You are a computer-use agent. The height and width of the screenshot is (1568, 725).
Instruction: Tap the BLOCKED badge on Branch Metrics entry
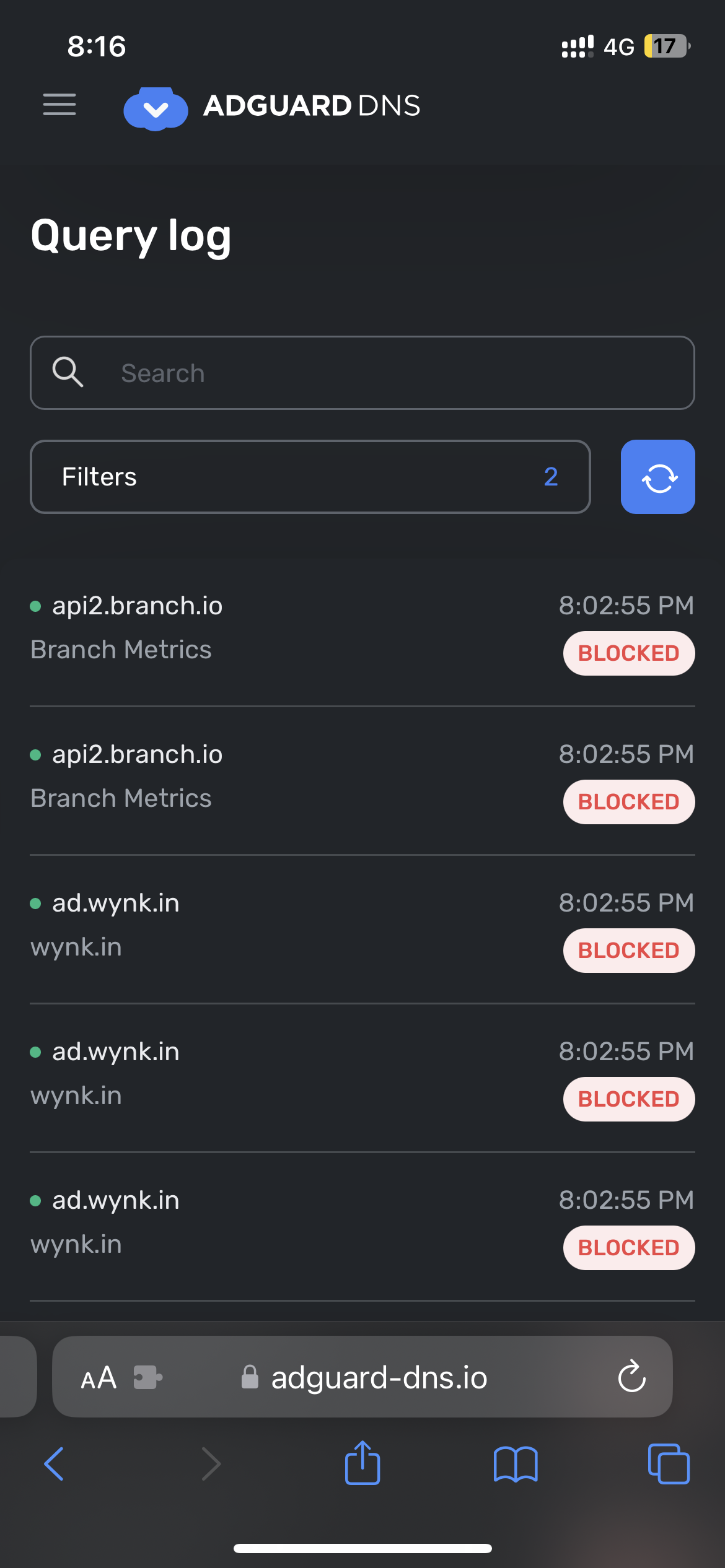[x=628, y=653]
